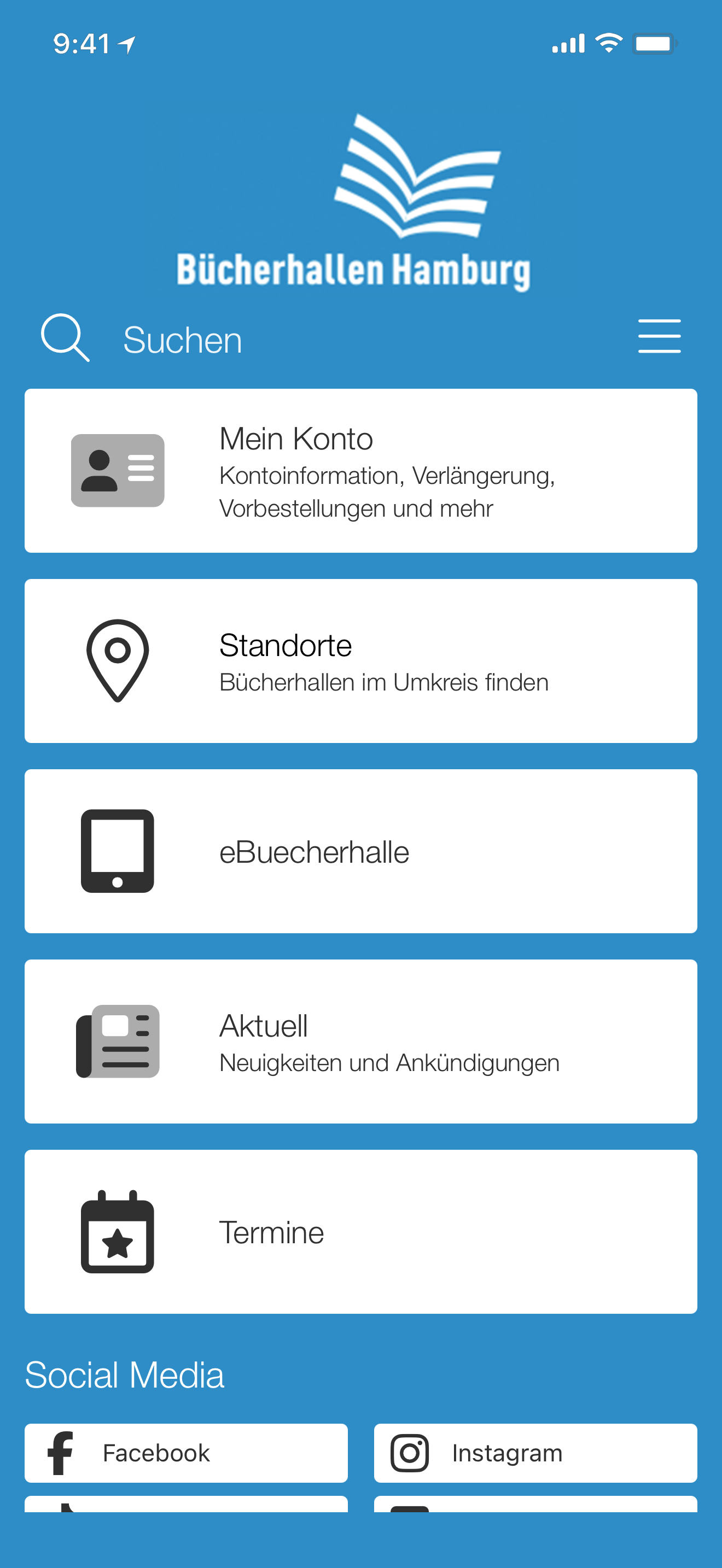This screenshot has width=722, height=1568.
Task: Open the Termine events section
Action: click(x=360, y=1232)
